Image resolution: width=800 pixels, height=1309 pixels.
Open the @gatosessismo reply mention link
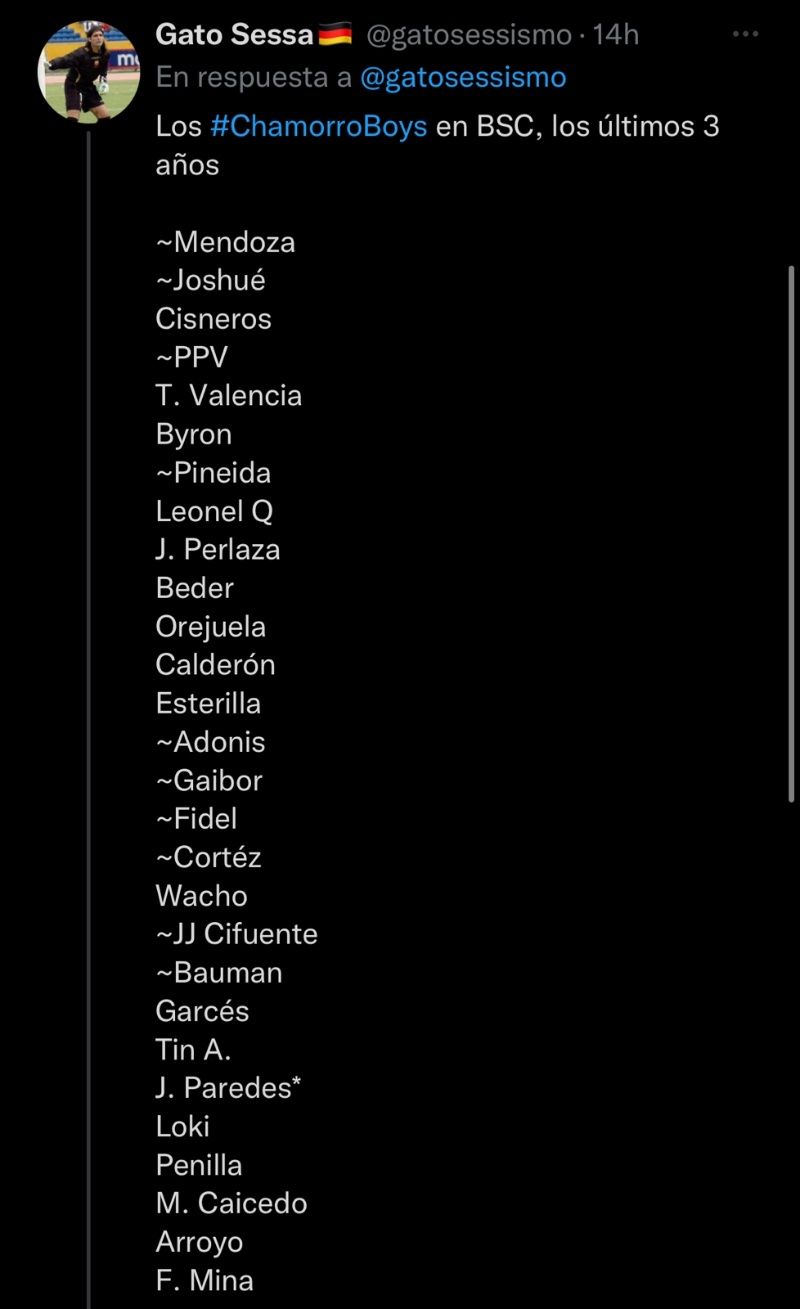coord(463,77)
